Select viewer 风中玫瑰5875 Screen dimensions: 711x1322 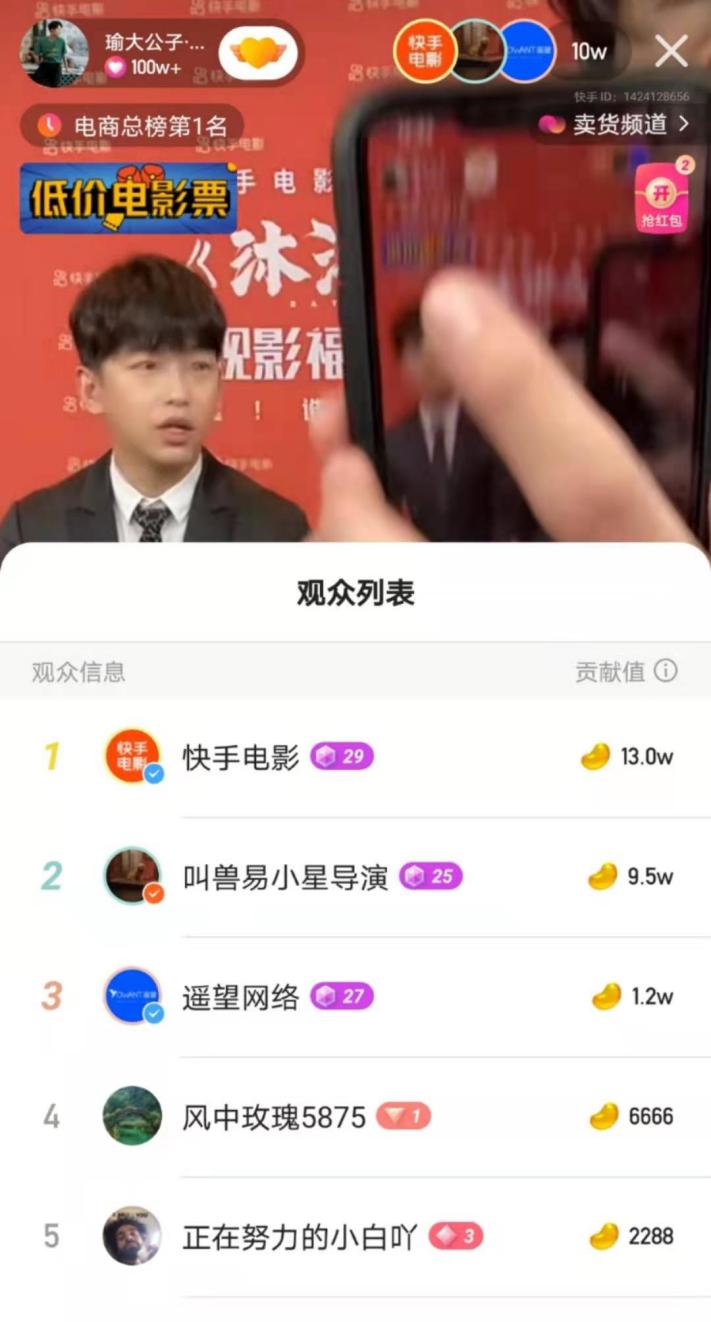click(274, 1117)
